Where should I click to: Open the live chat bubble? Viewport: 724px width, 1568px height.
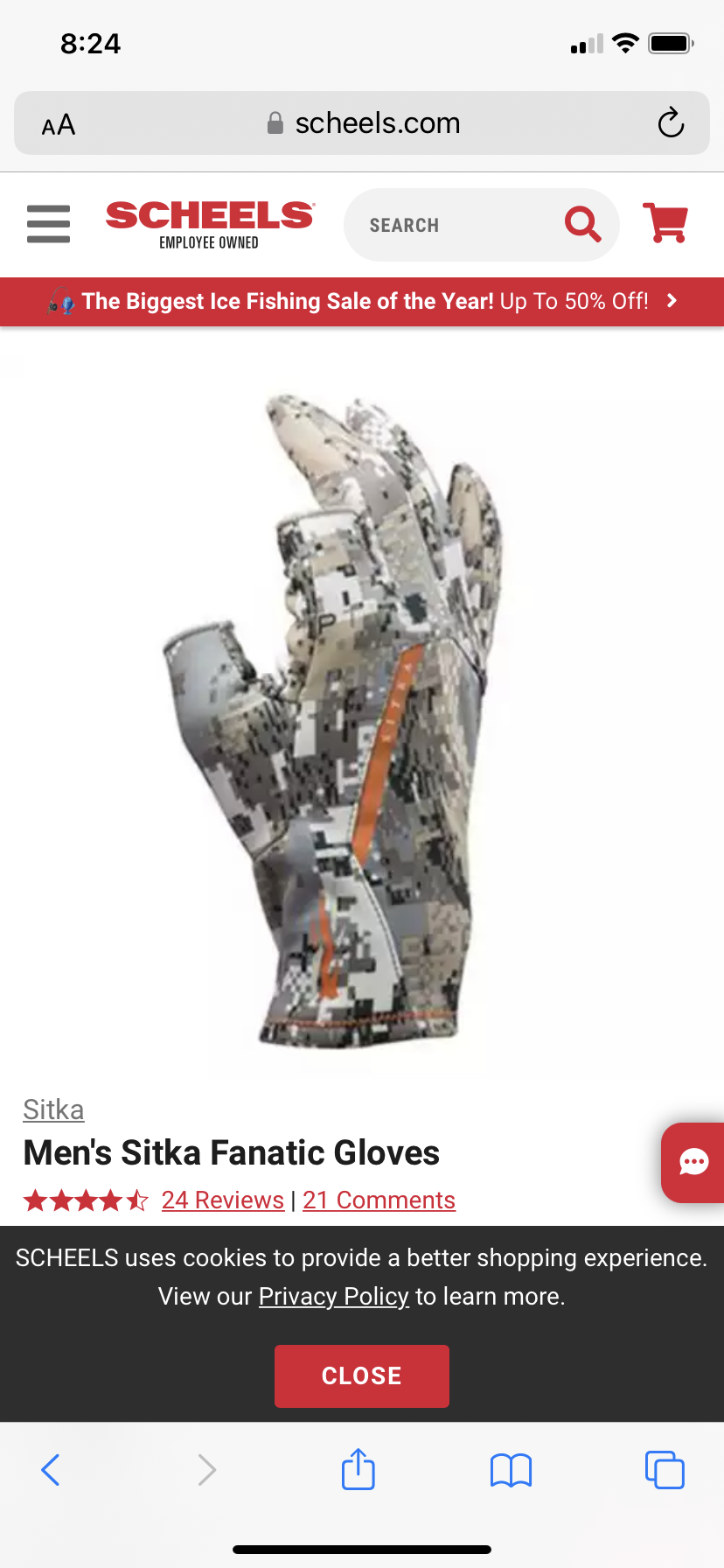coord(694,1163)
